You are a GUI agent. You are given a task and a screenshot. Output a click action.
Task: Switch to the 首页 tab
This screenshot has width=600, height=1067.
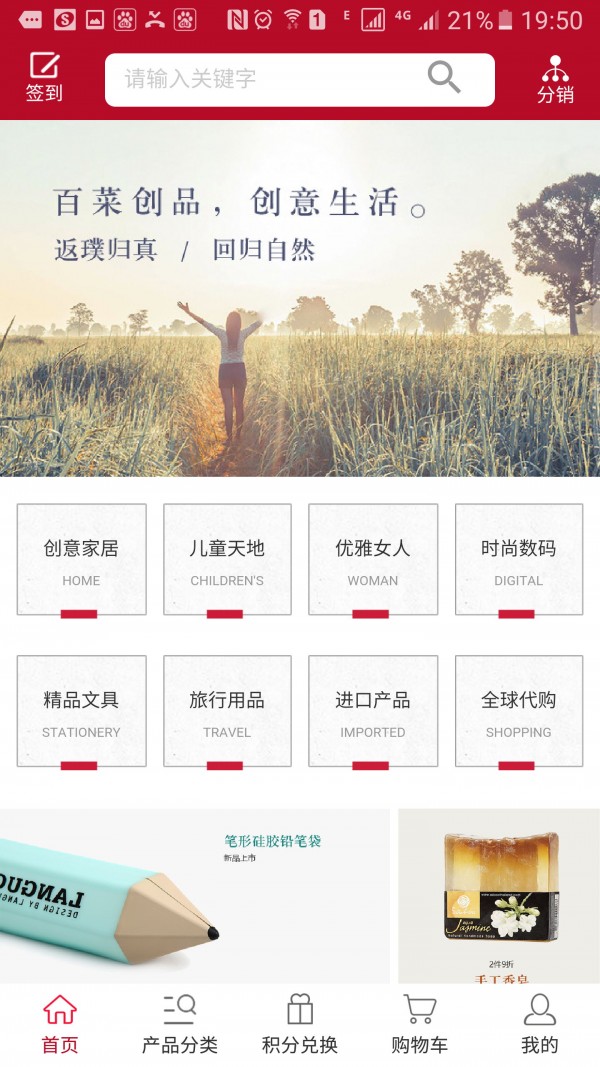[60, 1025]
